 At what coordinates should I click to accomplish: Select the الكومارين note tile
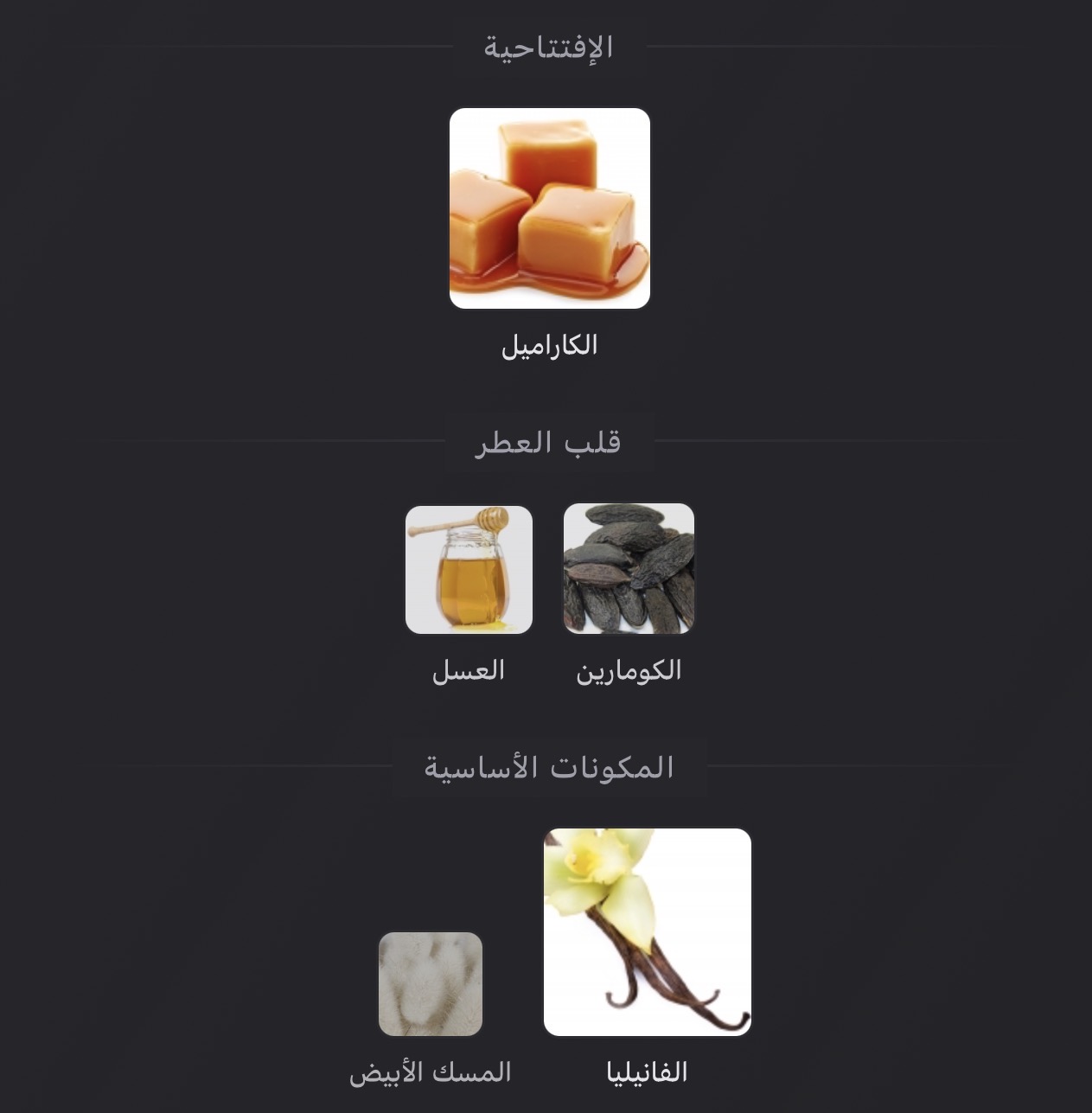click(629, 569)
